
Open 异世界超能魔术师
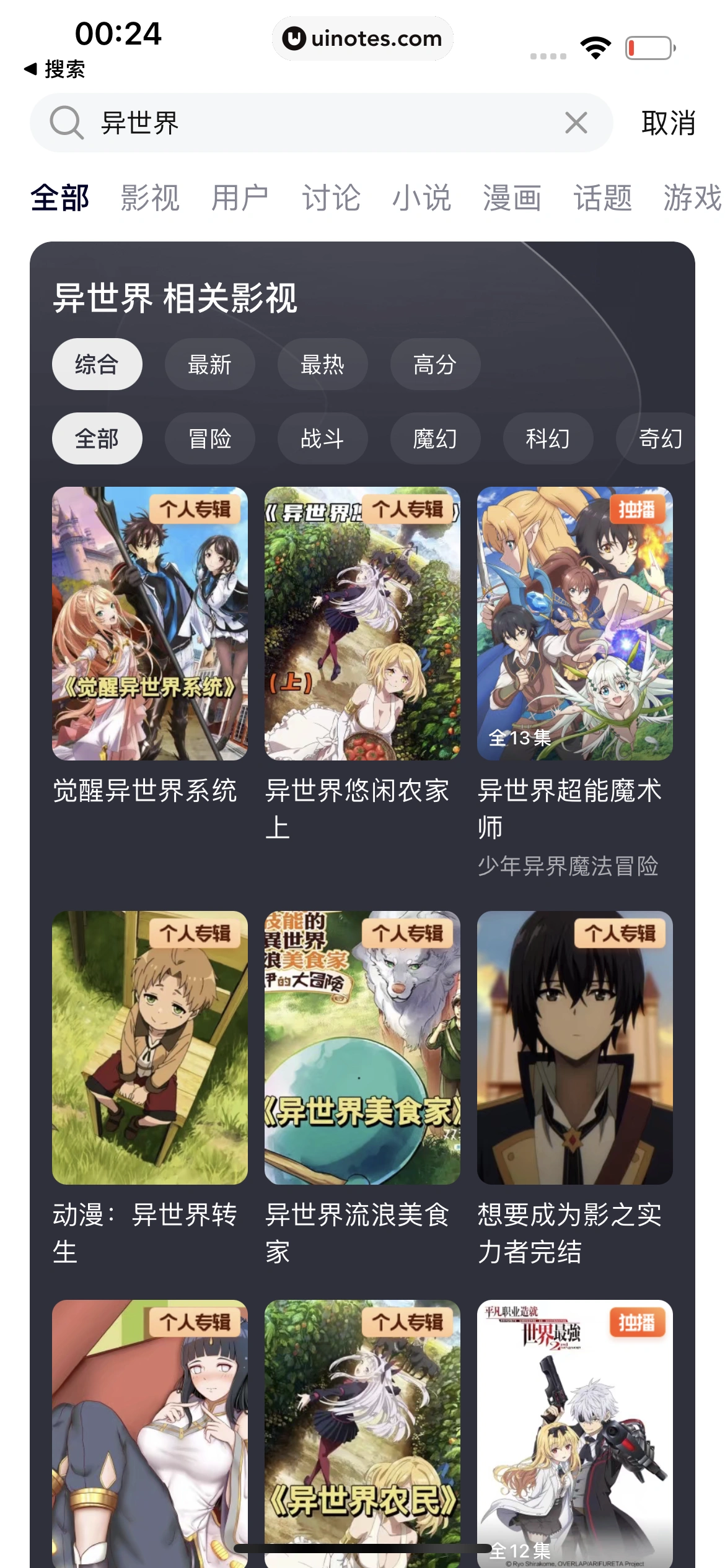pos(574,624)
